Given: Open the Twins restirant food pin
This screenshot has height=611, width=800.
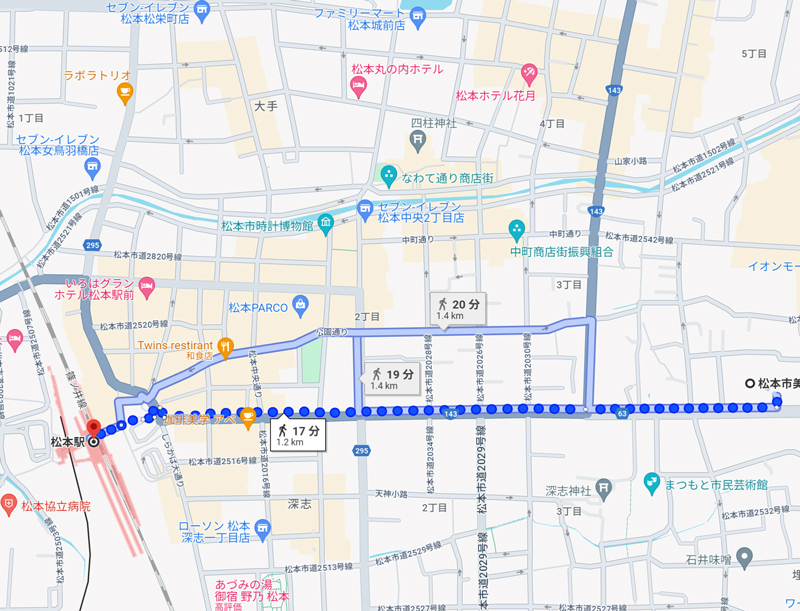Looking at the screenshot, I should point(227,347).
